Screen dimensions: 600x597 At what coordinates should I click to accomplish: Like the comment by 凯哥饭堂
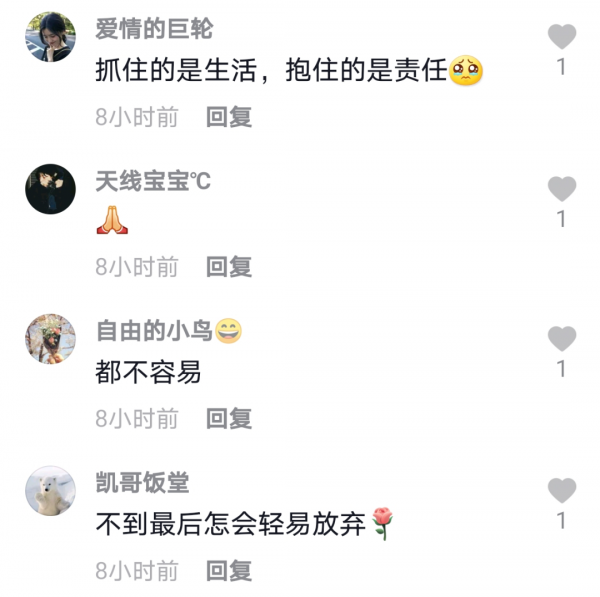click(x=562, y=491)
